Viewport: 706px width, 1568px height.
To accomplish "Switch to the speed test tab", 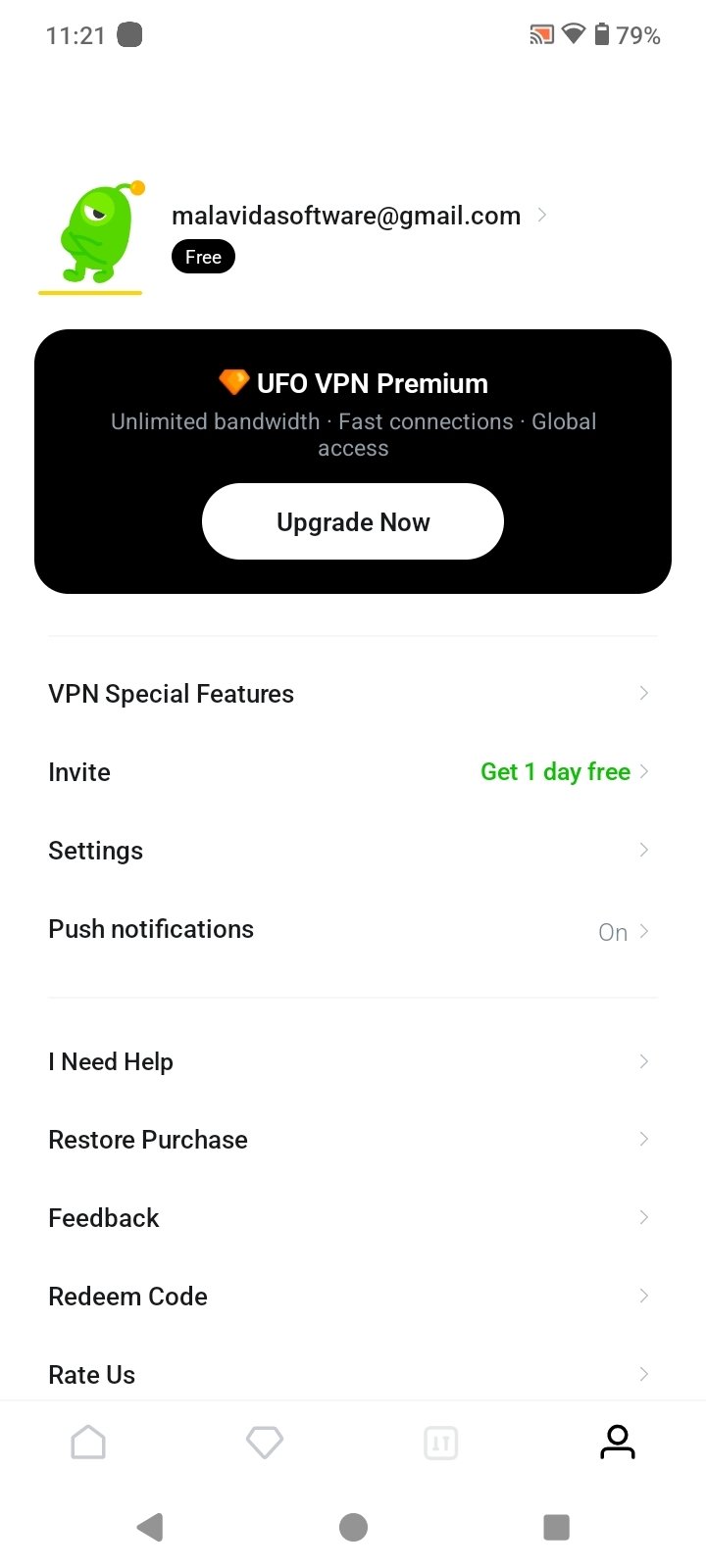I will tap(441, 1443).
